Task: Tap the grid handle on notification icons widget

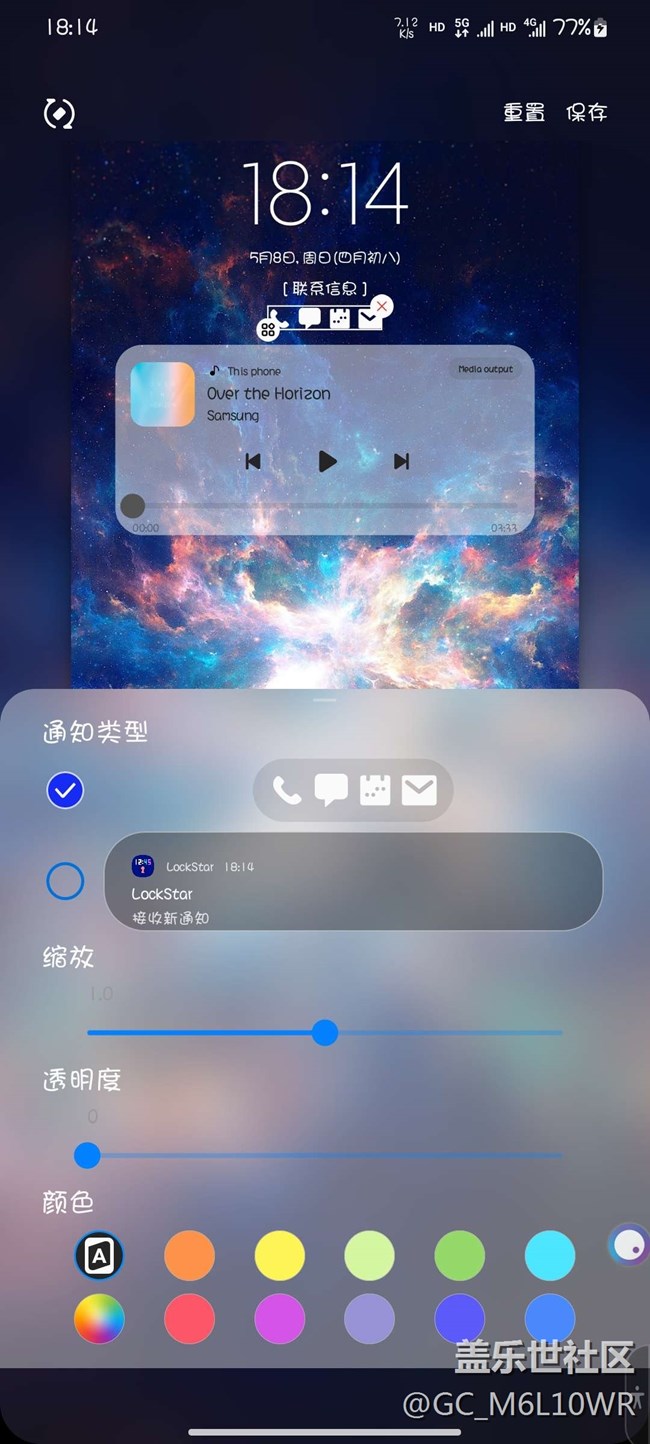Action: [x=268, y=328]
